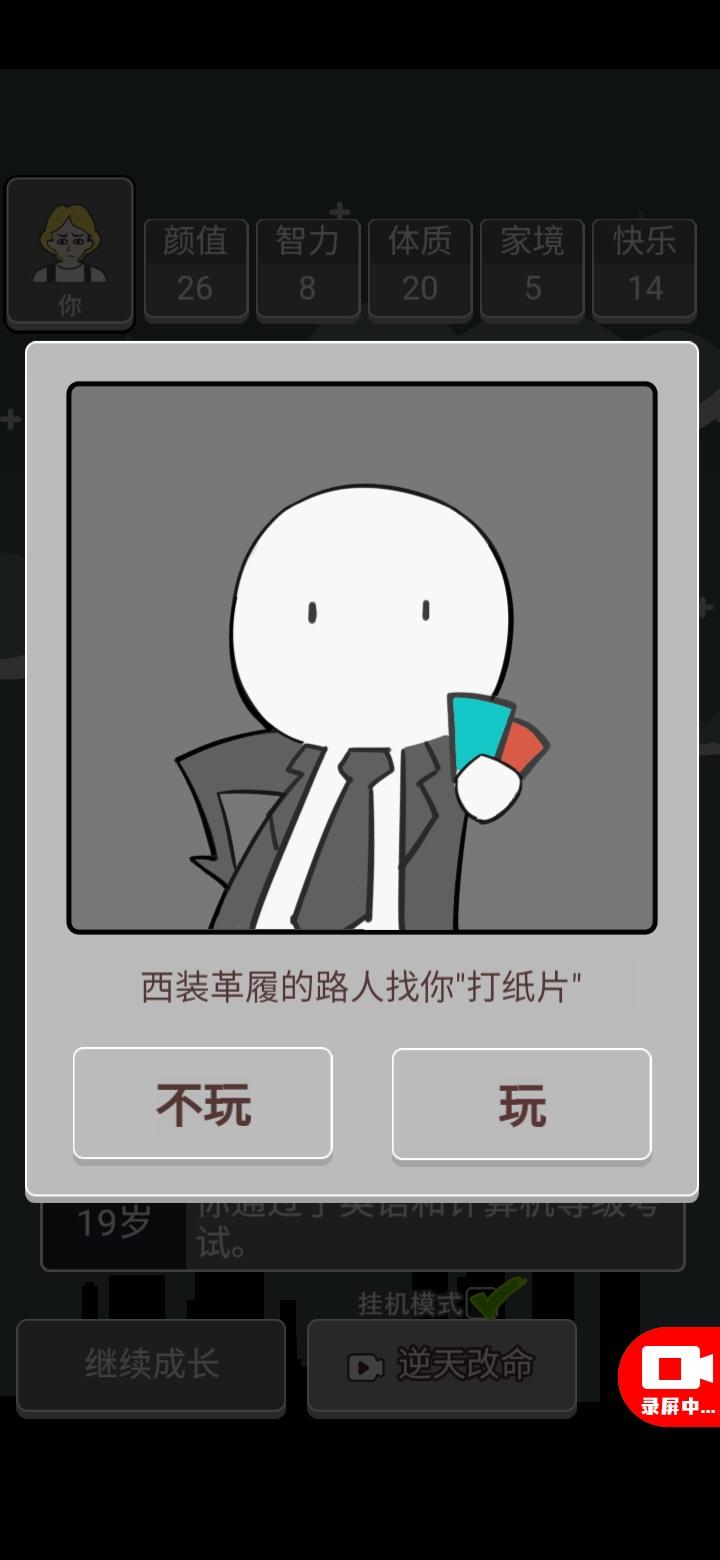Open your character avatar 你
This screenshot has height=1560, width=720.
click(70, 252)
